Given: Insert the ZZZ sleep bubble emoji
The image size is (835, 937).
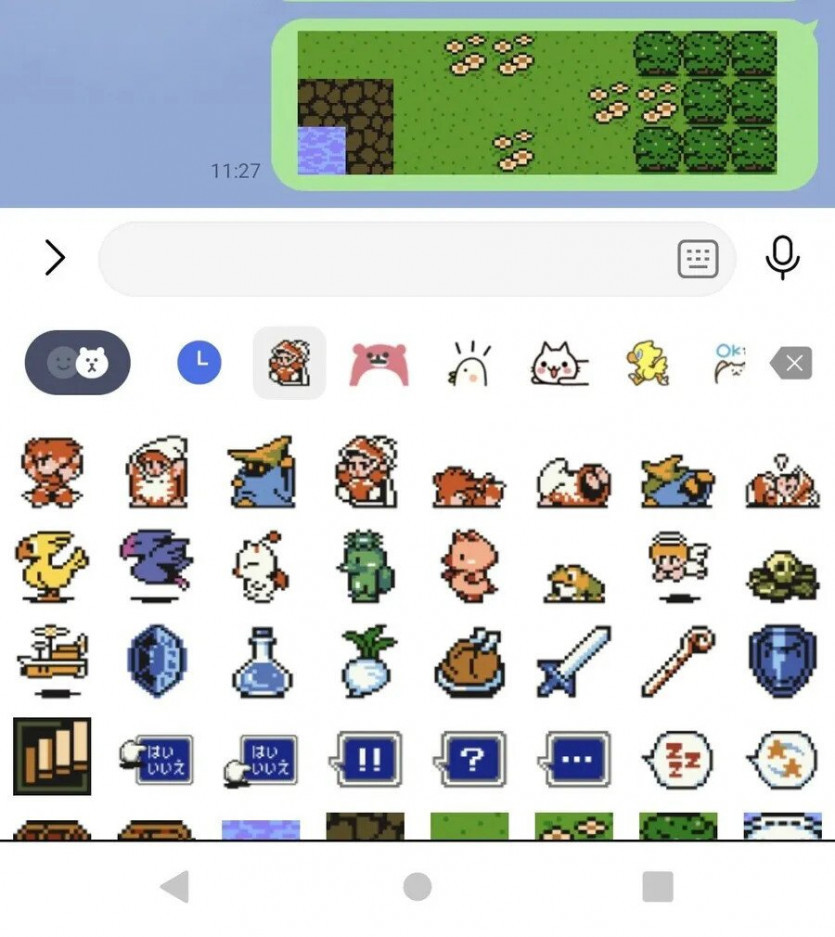Looking at the screenshot, I should 677,759.
